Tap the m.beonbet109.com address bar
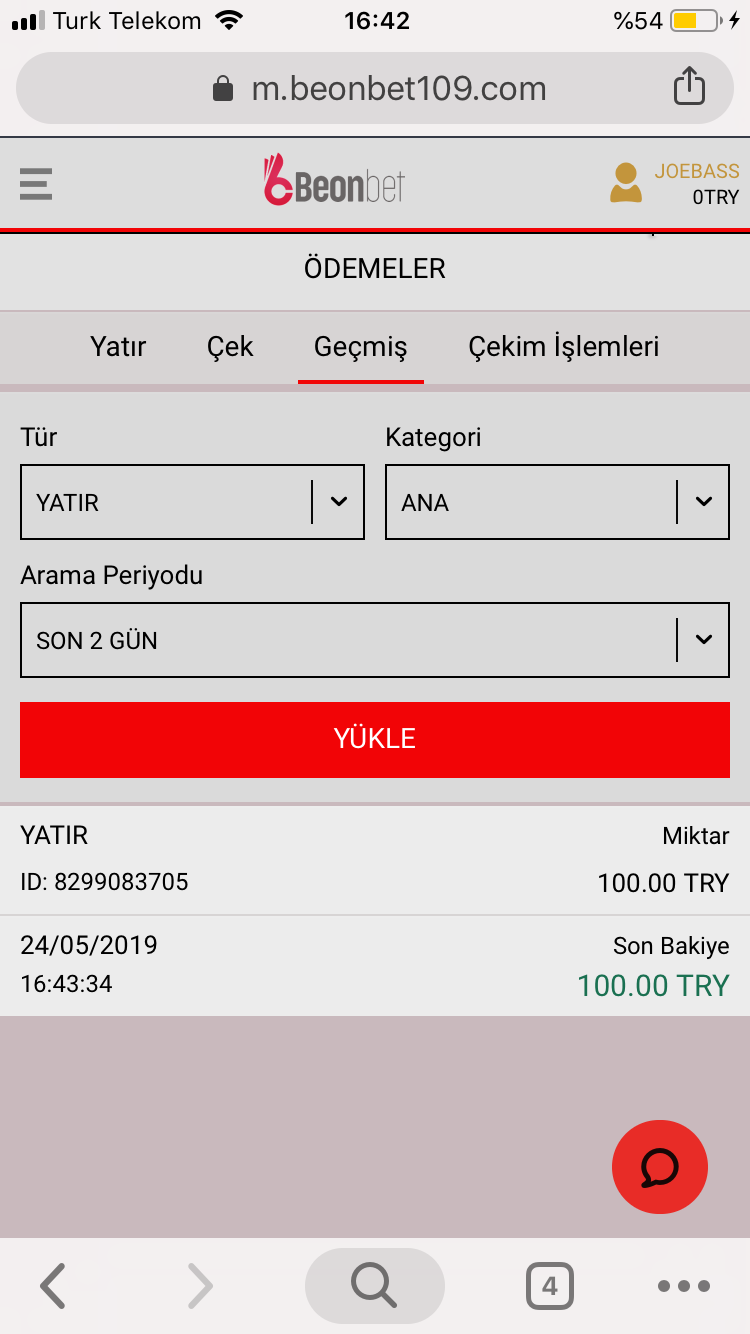750x1334 pixels. pos(375,88)
